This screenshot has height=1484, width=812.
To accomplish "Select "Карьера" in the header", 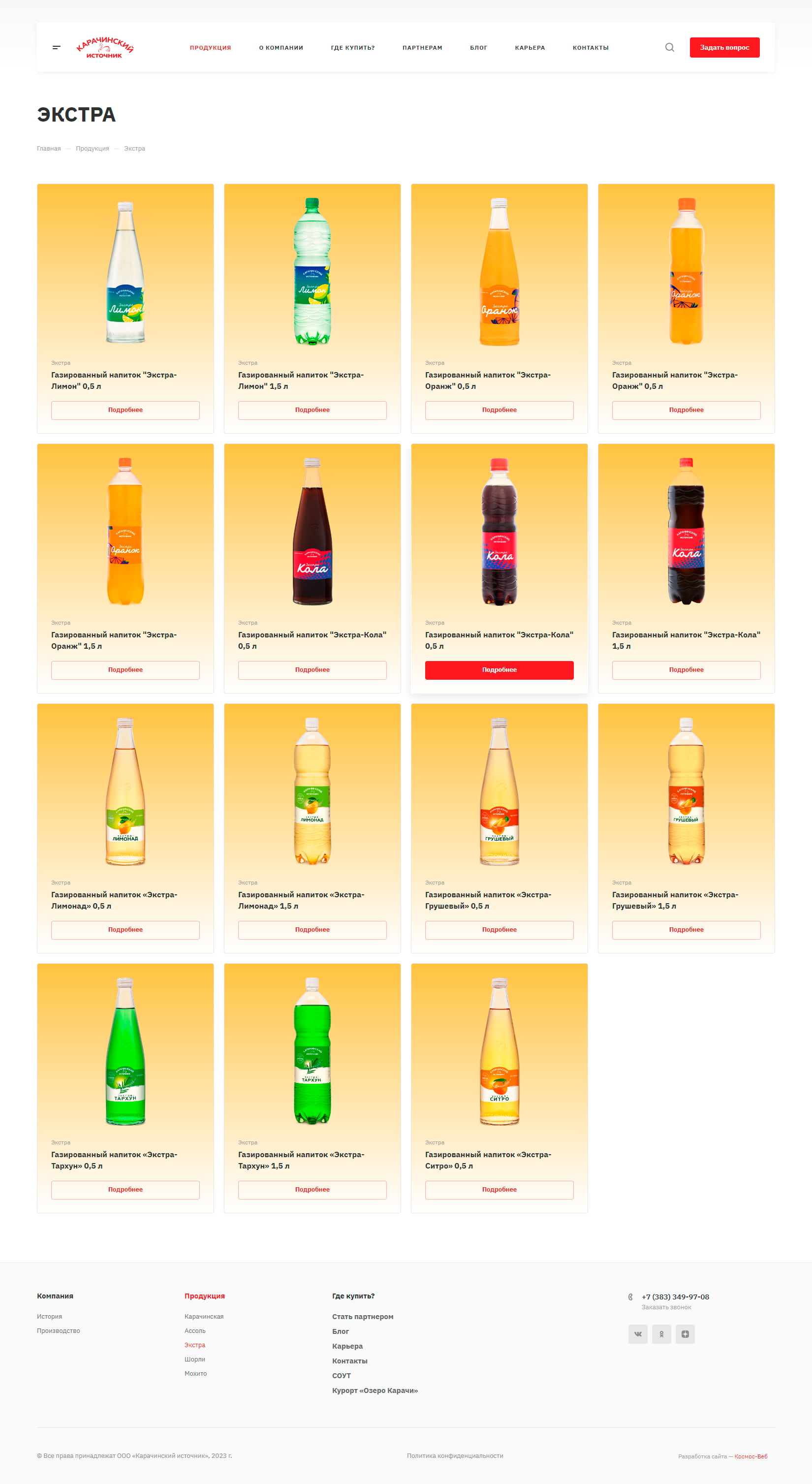I will (529, 48).
